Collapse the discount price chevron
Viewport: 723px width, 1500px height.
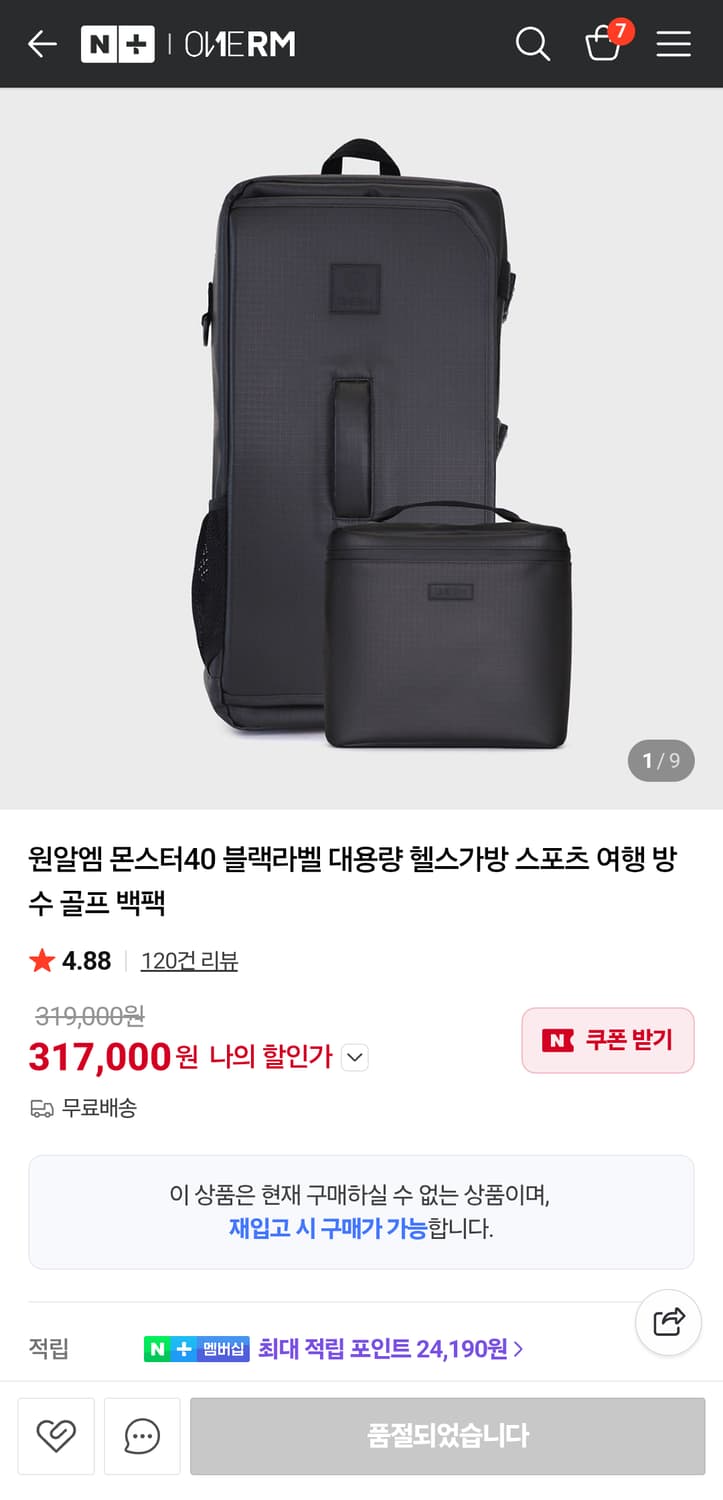click(x=353, y=1057)
